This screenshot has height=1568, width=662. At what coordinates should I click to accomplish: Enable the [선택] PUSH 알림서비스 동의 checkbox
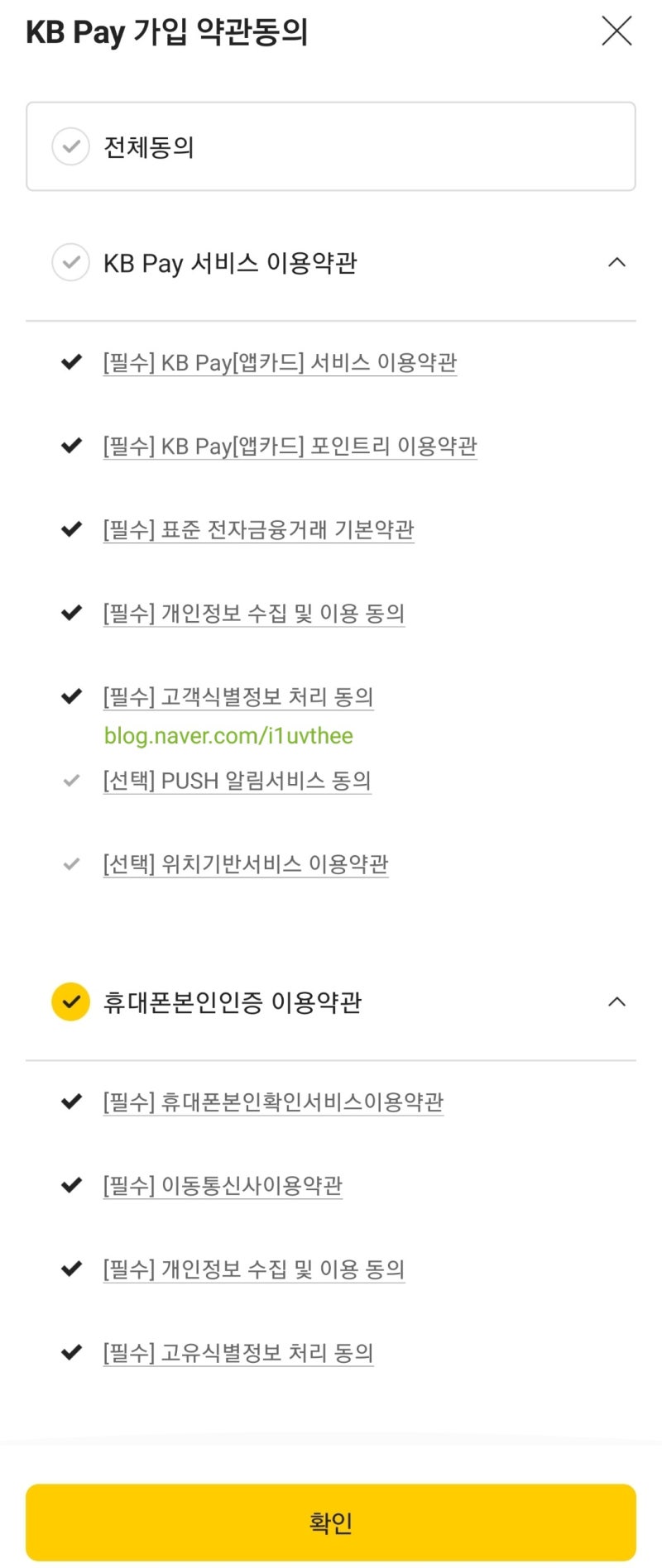pyautogui.click(x=71, y=777)
